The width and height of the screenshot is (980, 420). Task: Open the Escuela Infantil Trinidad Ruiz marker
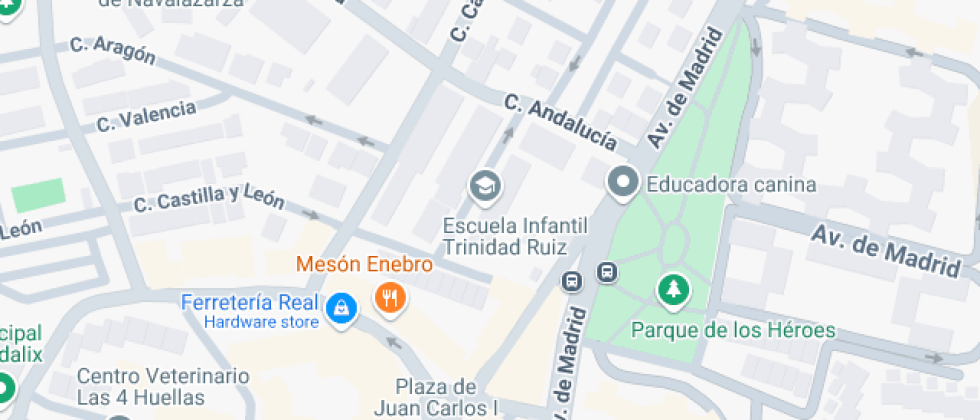click(486, 185)
